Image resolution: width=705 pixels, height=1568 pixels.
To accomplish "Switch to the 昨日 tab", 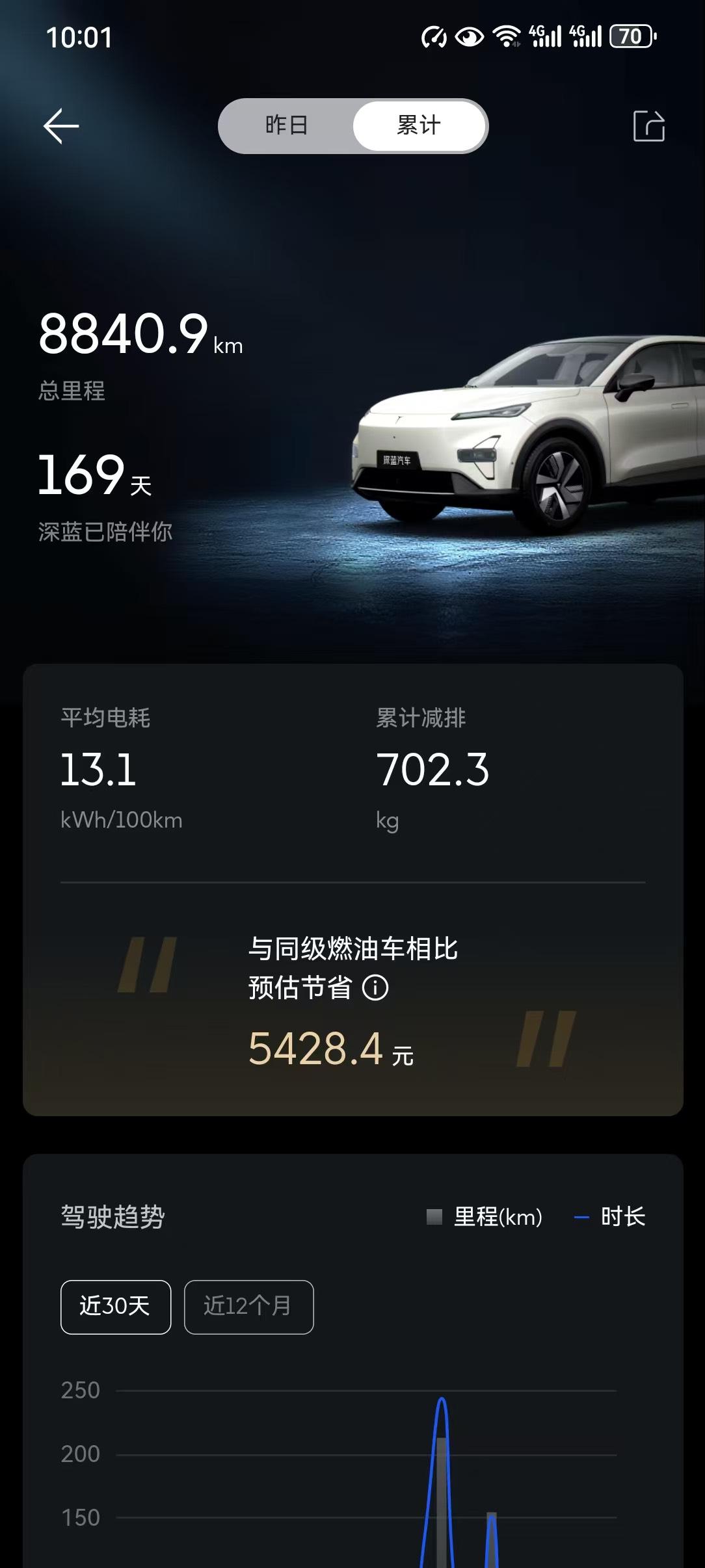I will [x=286, y=125].
